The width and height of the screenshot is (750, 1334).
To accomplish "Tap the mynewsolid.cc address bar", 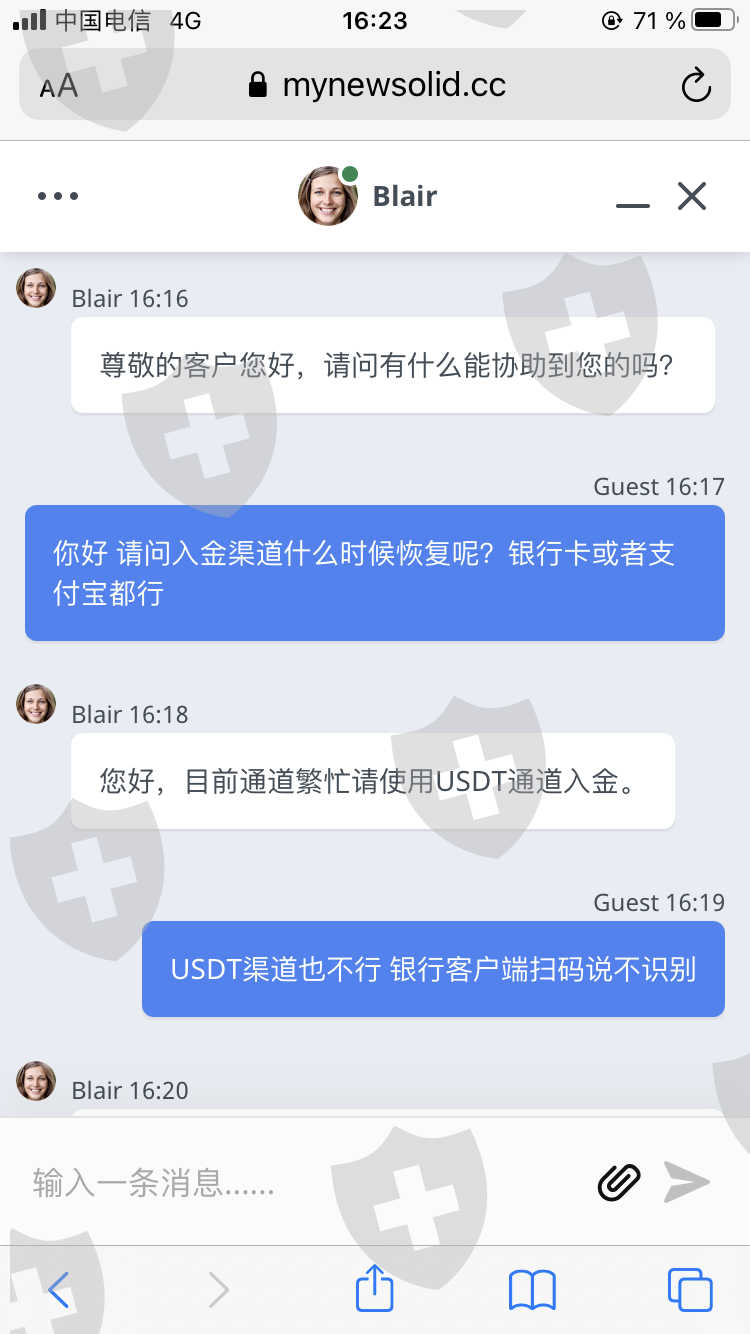I will click(375, 85).
